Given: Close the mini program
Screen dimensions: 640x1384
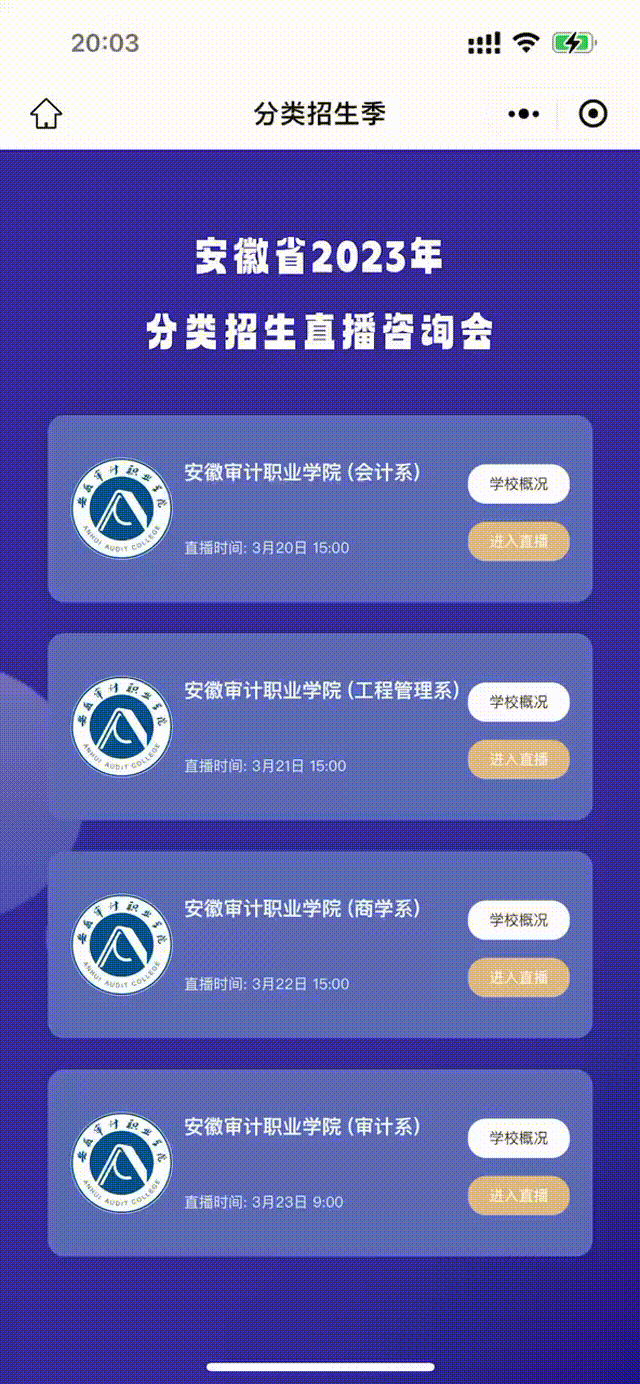Looking at the screenshot, I should (x=593, y=114).
